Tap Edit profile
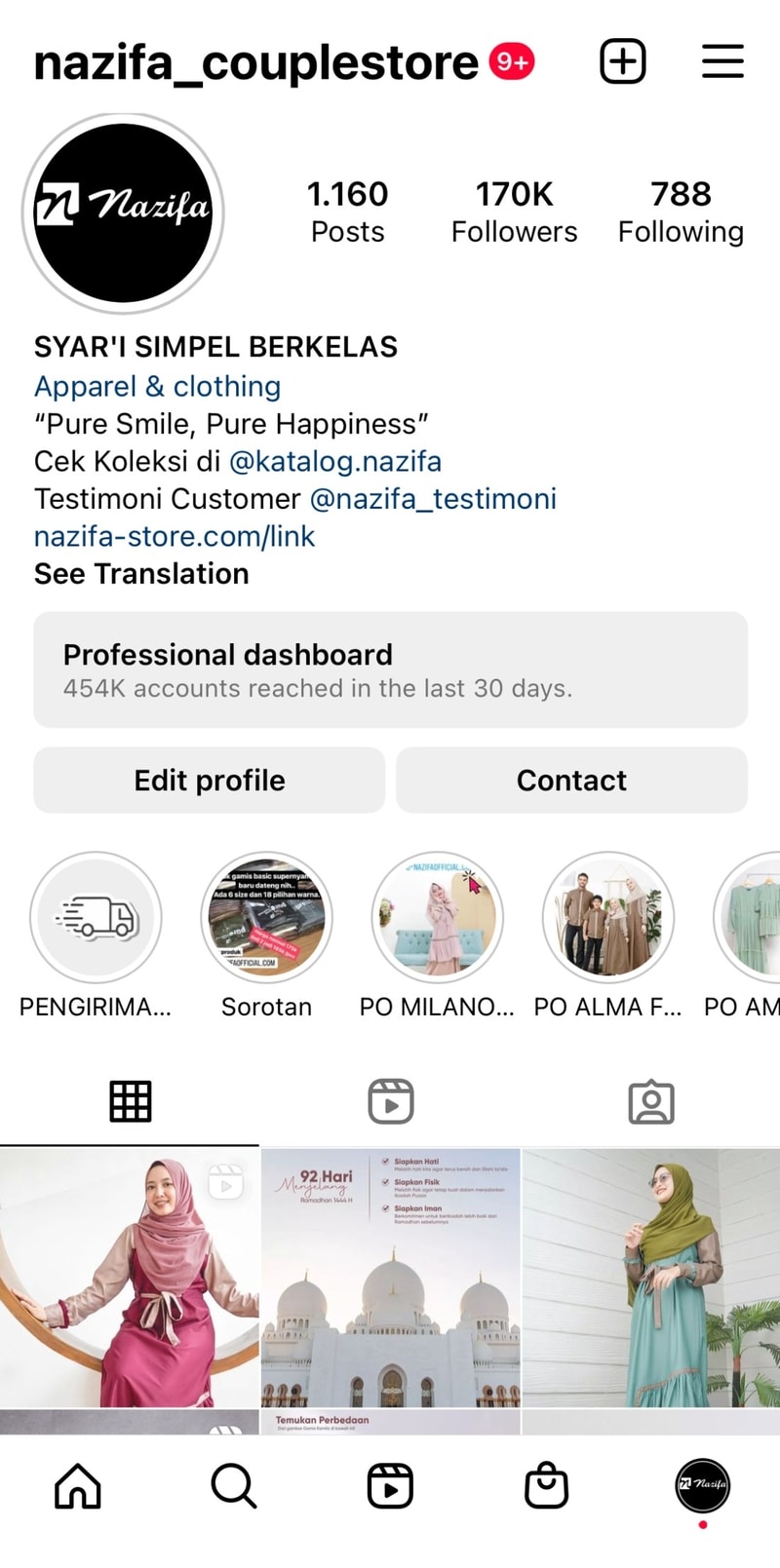 [210, 780]
